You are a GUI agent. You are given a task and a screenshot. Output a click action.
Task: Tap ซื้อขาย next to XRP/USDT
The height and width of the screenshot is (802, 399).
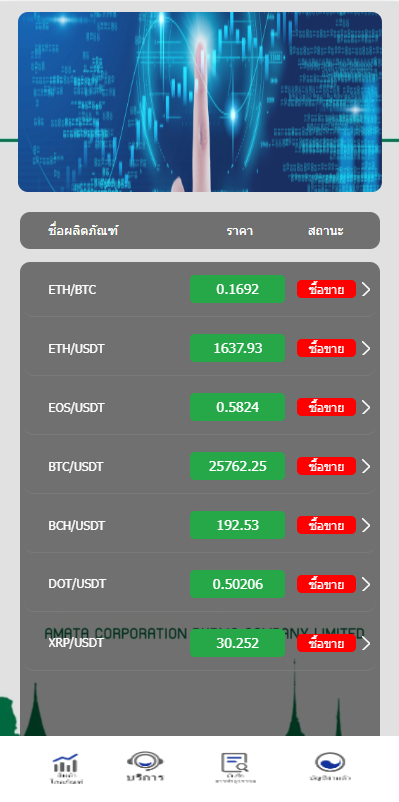(326, 643)
